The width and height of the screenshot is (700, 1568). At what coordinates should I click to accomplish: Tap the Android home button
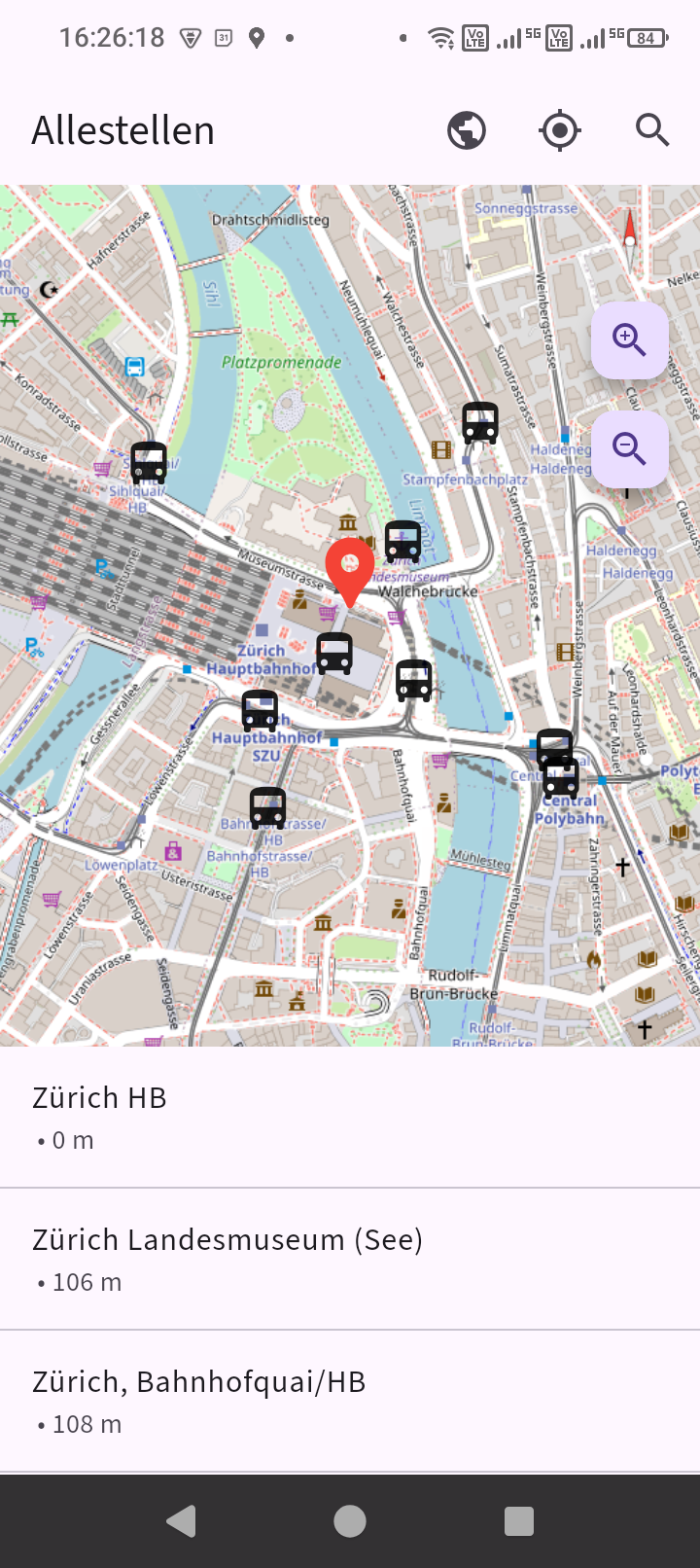pyautogui.click(x=350, y=1519)
